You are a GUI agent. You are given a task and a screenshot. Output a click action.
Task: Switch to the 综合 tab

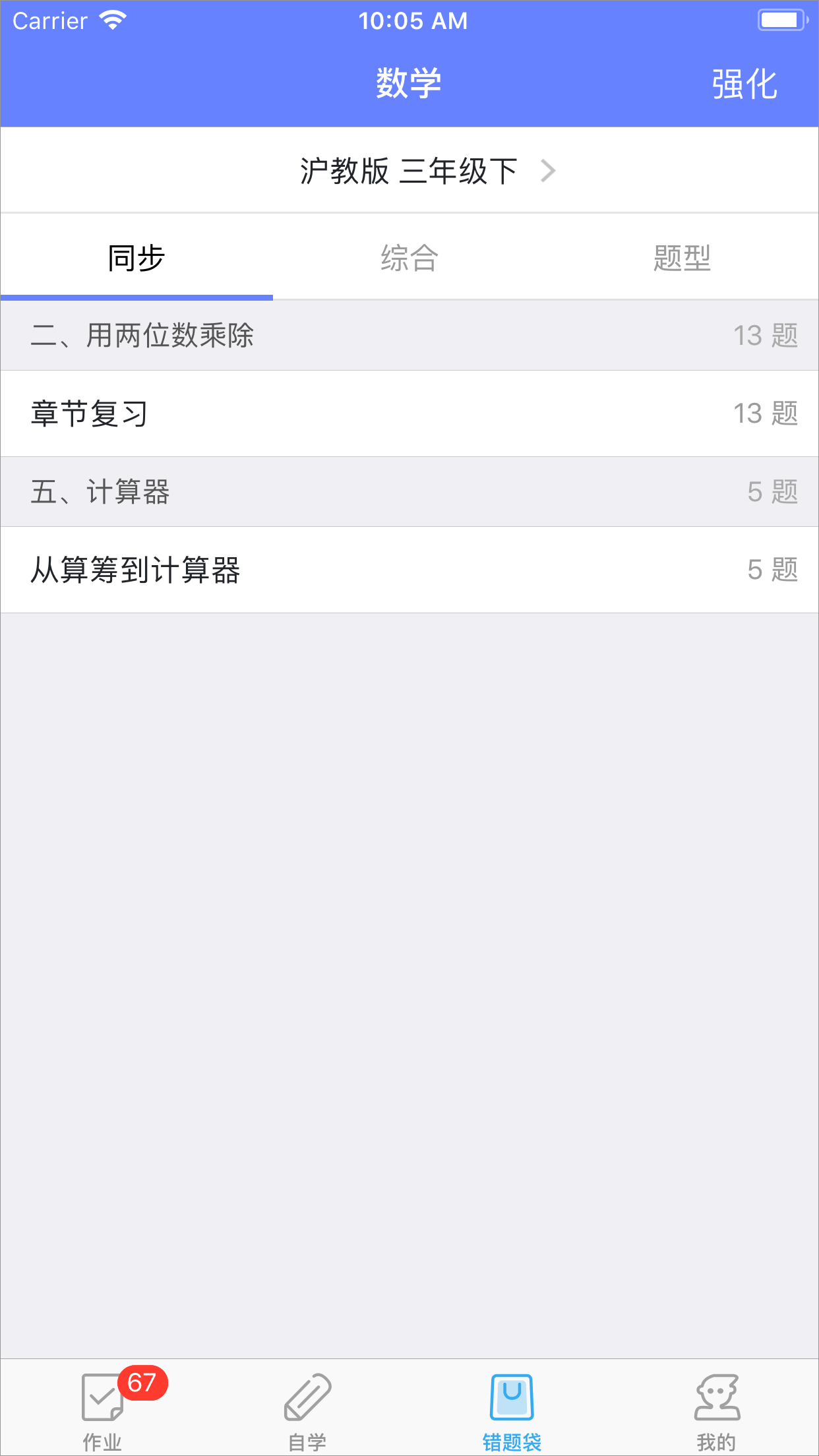[409, 258]
